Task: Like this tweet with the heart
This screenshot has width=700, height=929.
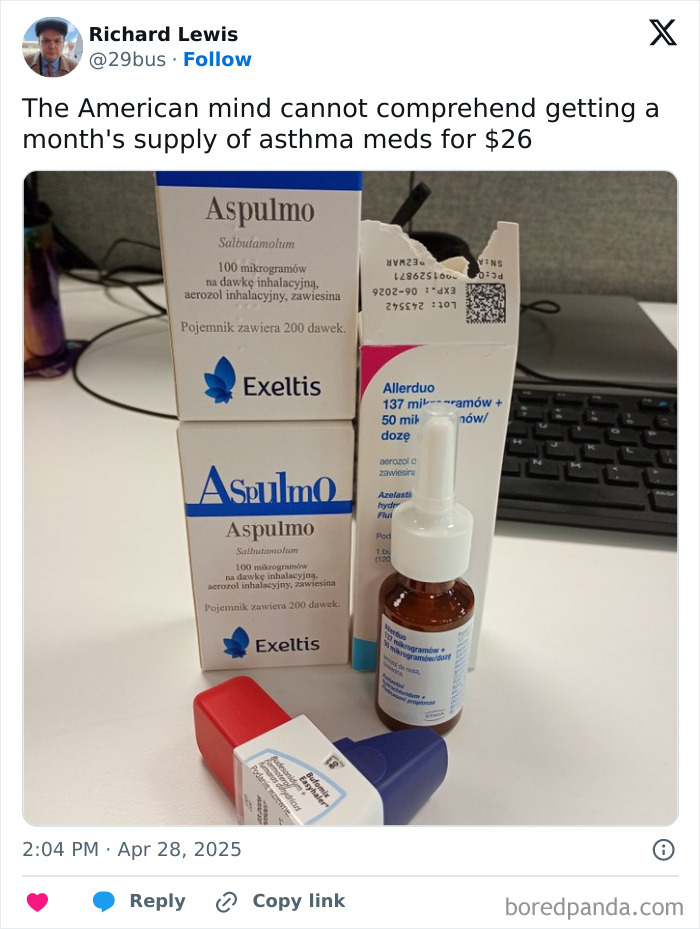Action: [37, 902]
